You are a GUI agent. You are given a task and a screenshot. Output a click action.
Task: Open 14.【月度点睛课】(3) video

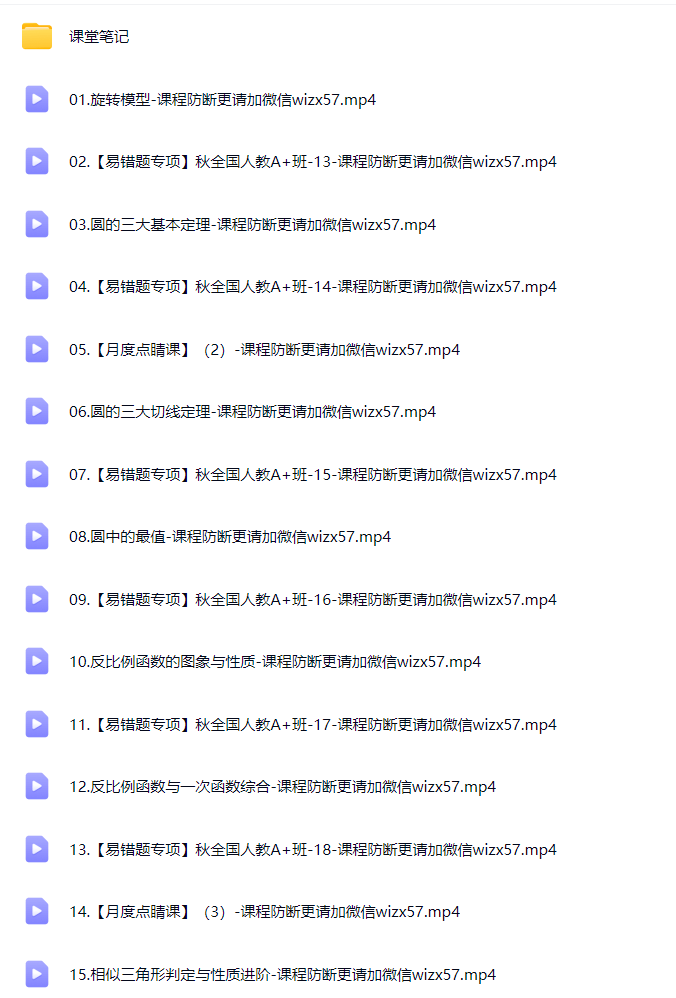pyautogui.click(x=264, y=912)
